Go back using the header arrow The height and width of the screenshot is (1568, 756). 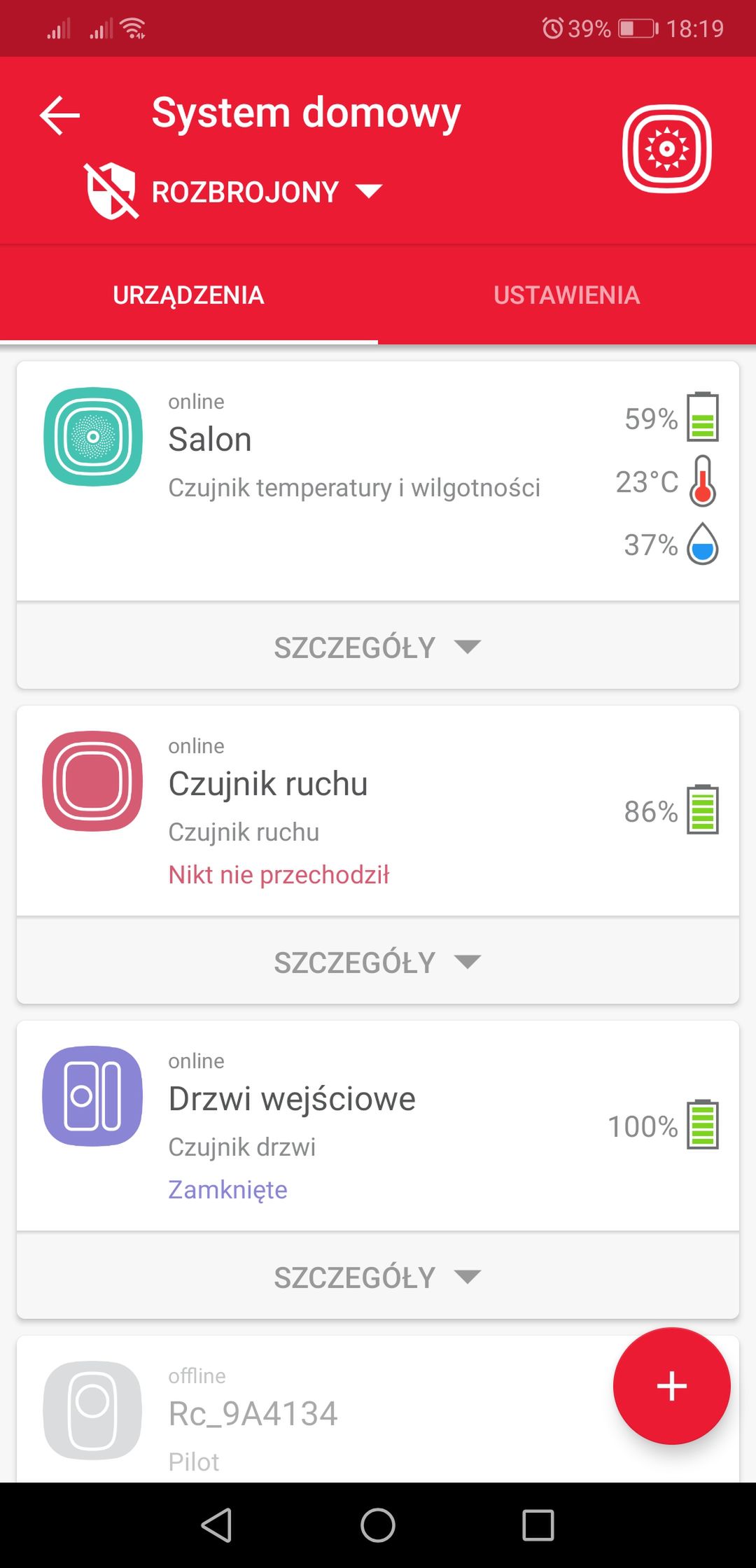point(59,115)
